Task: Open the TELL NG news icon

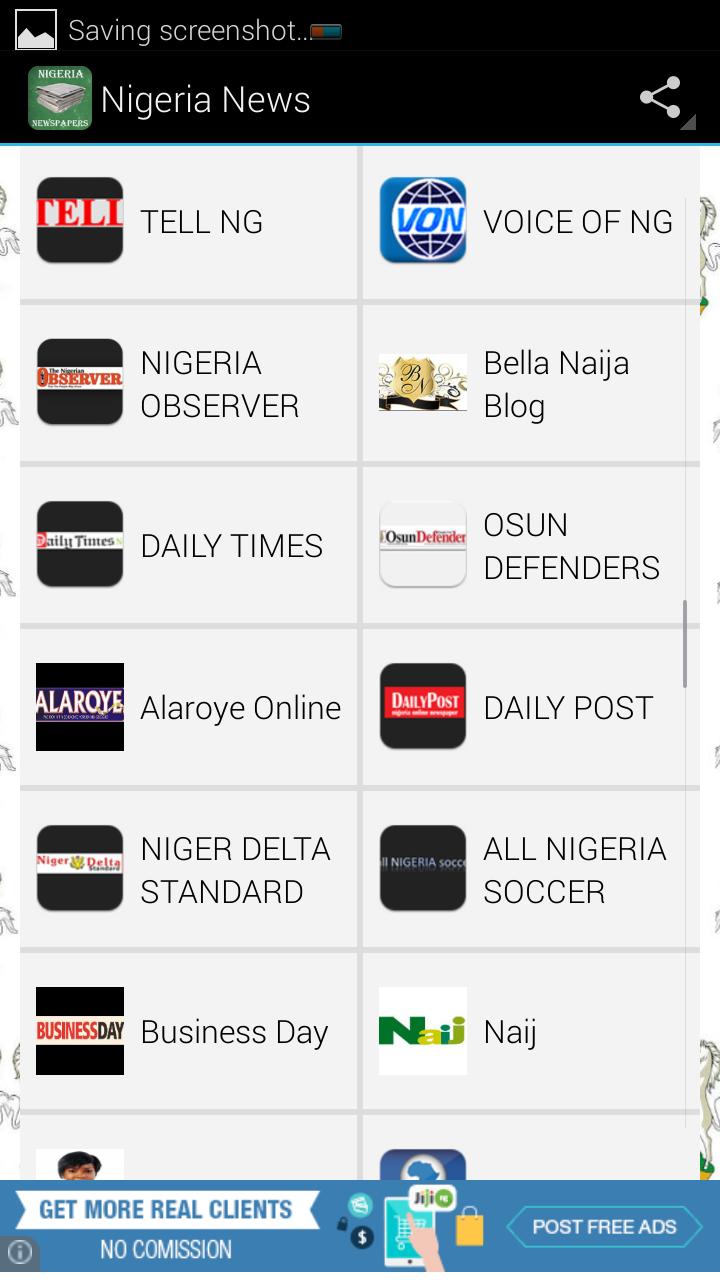Action: pyautogui.click(x=80, y=220)
